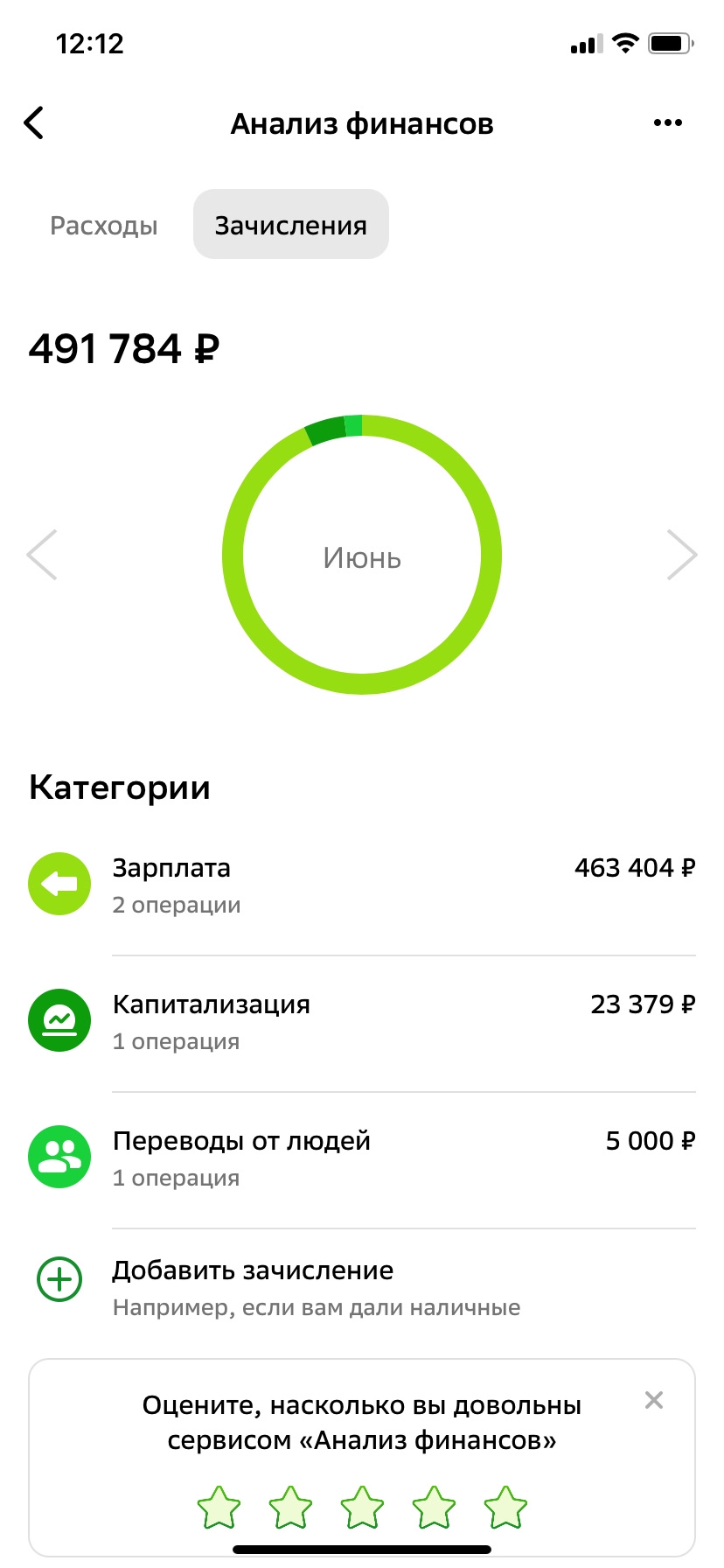This screenshot has height=1568, width=724.
Task: Open the three-dot overflow menu
Action: [x=668, y=123]
